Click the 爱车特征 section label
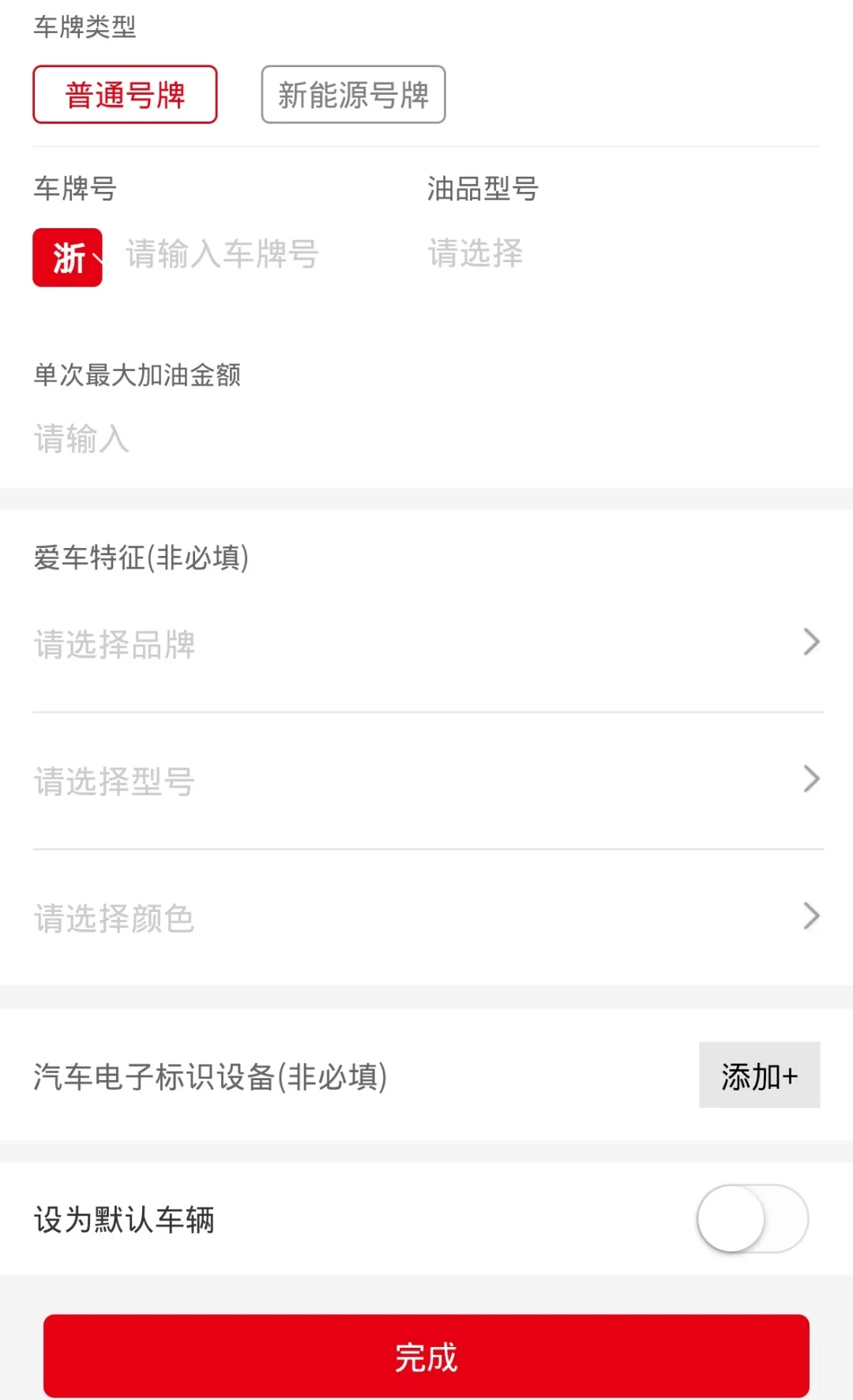The image size is (853, 1400). [x=141, y=558]
